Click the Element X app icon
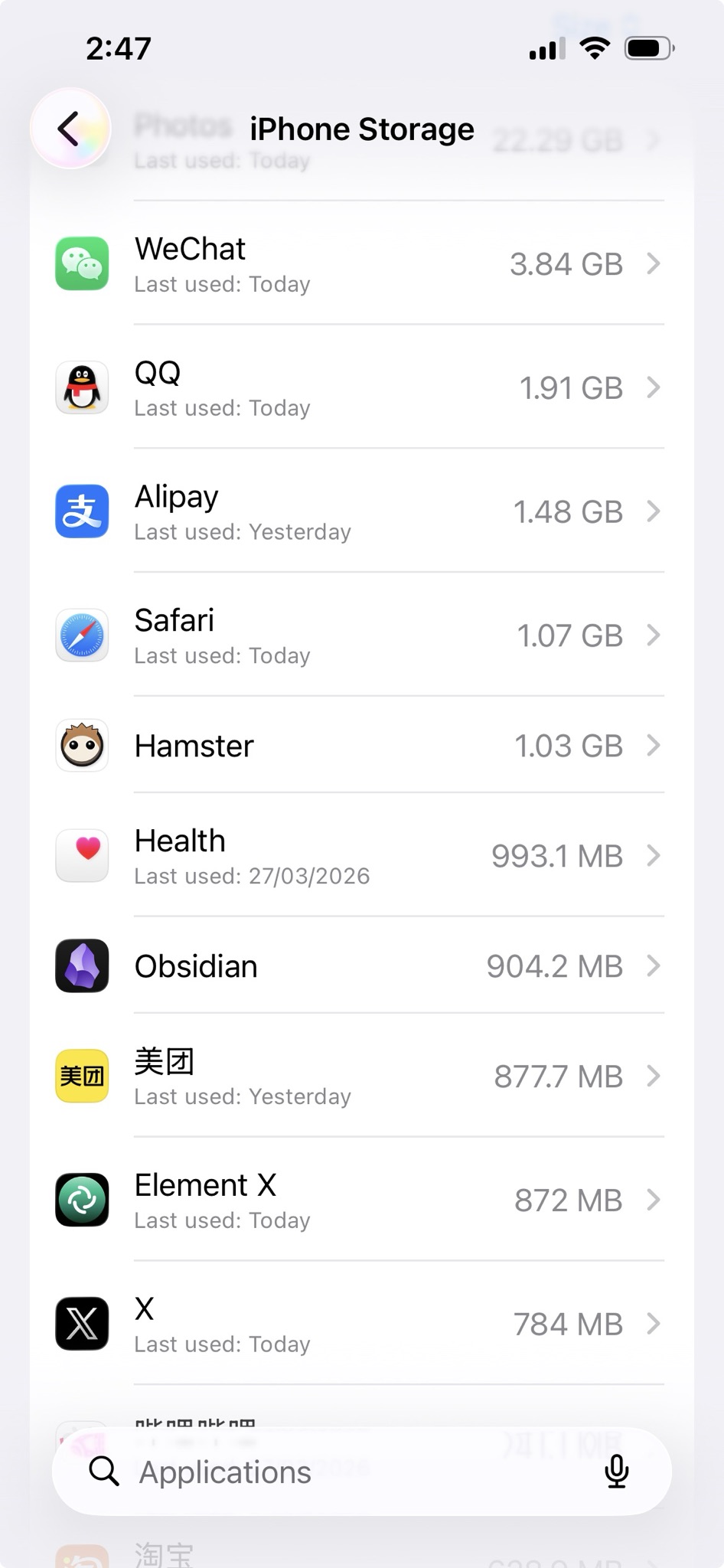 (x=82, y=1199)
